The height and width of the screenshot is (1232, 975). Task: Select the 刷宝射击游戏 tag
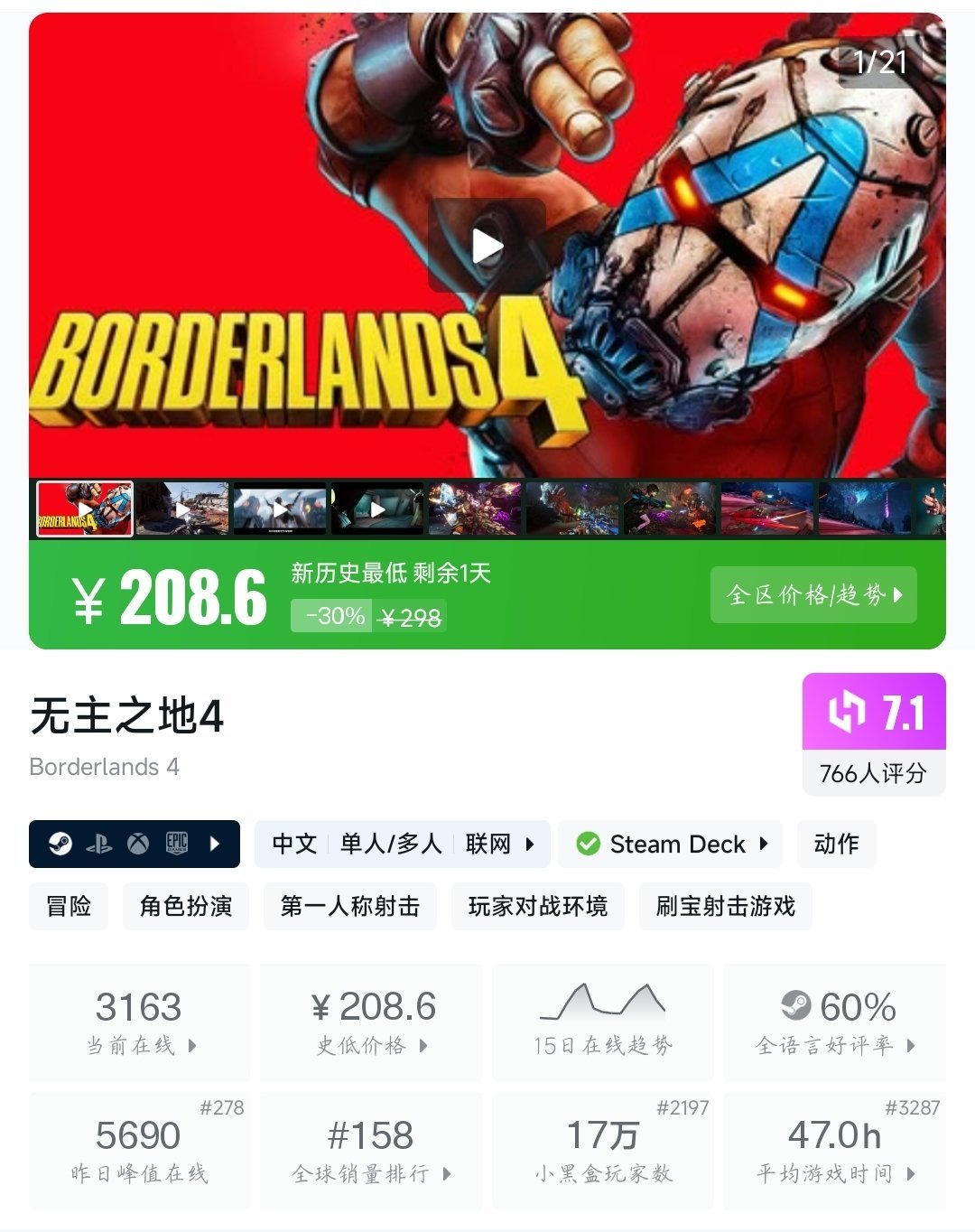(726, 906)
